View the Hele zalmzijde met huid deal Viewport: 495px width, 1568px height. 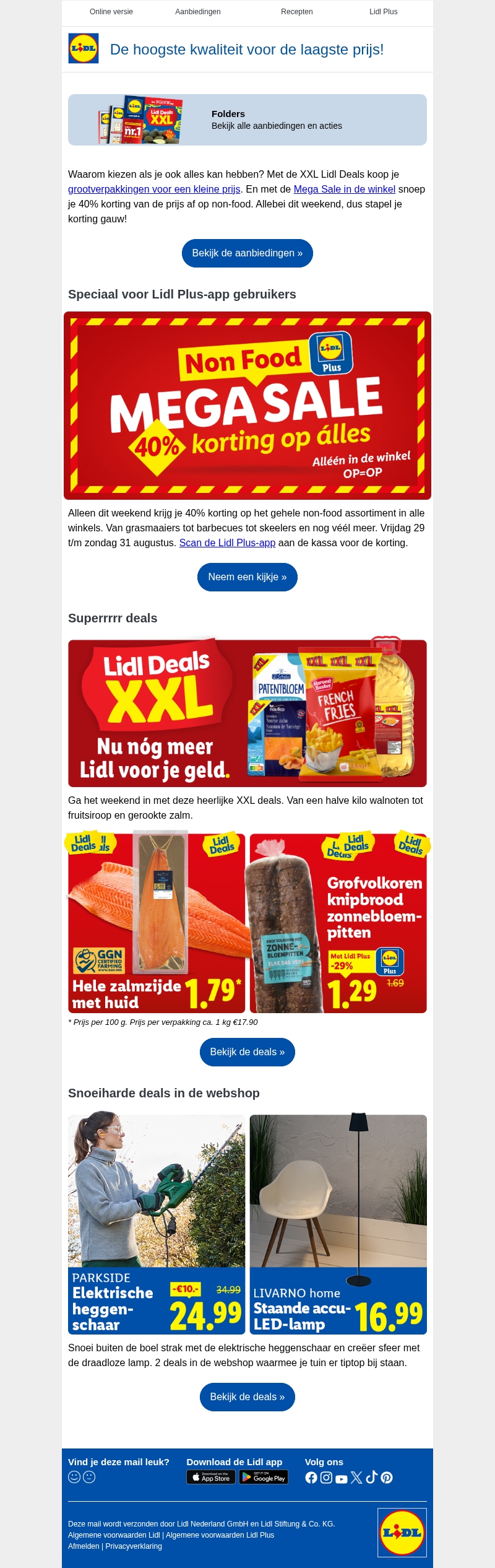(x=157, y=923)
